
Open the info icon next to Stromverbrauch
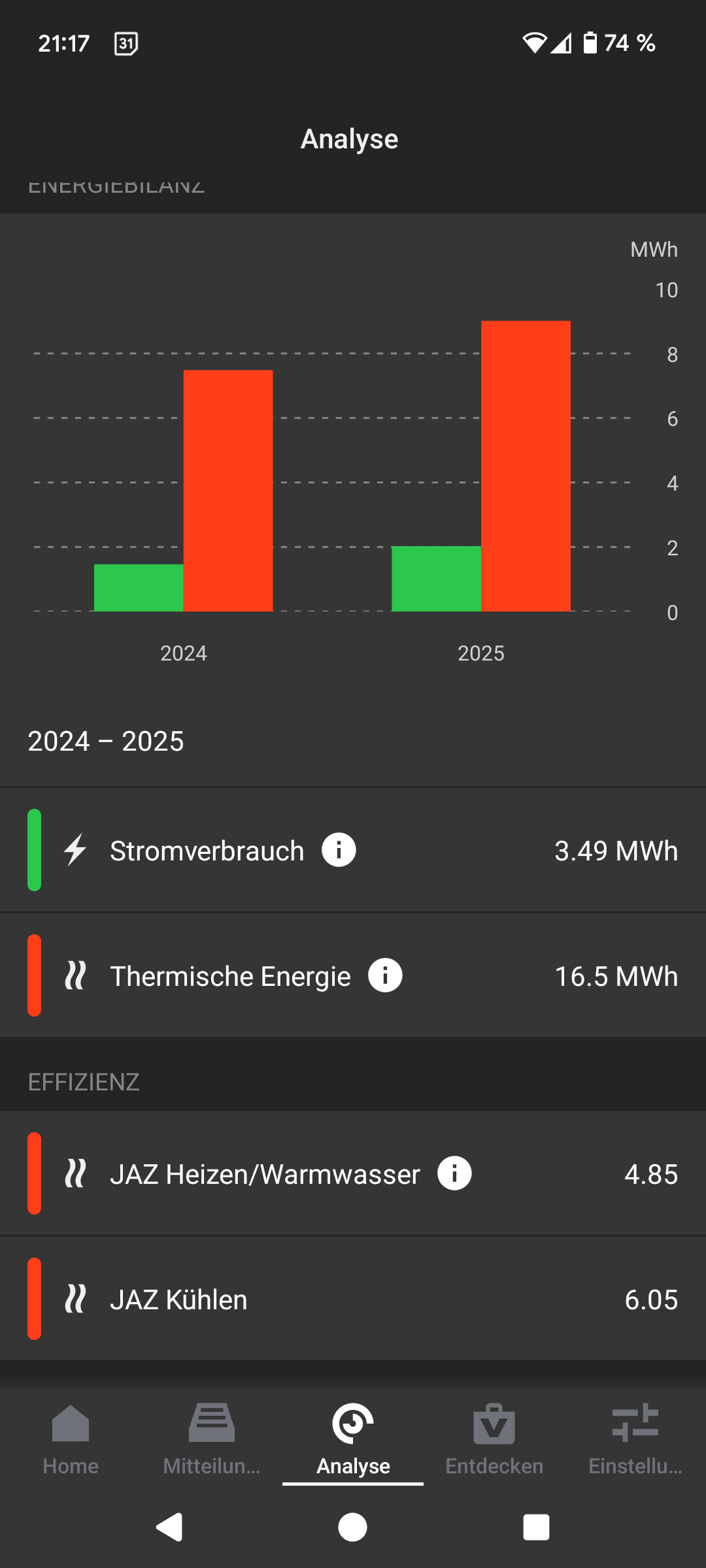339,850
